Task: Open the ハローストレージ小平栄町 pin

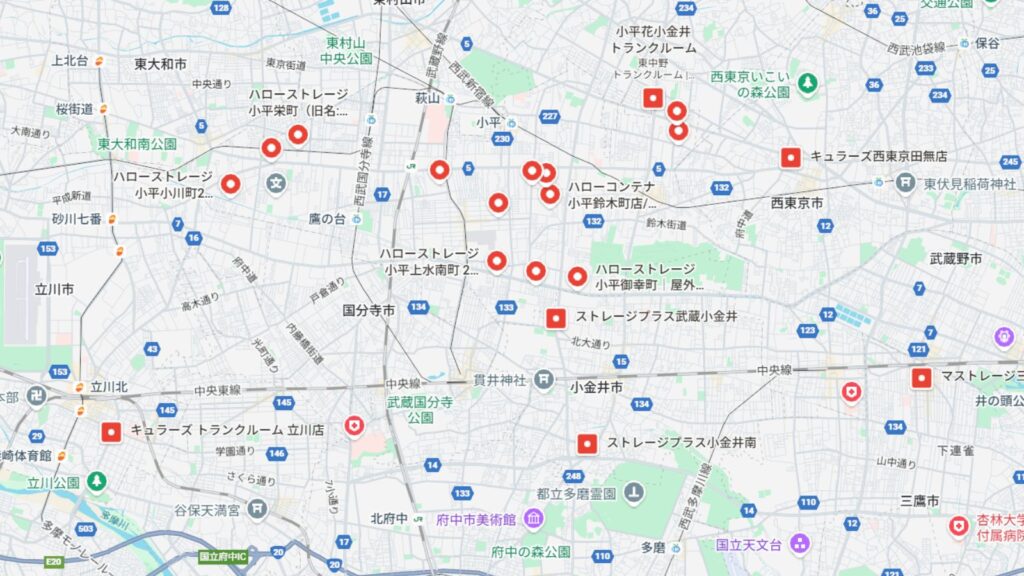Action: [297, 134]
